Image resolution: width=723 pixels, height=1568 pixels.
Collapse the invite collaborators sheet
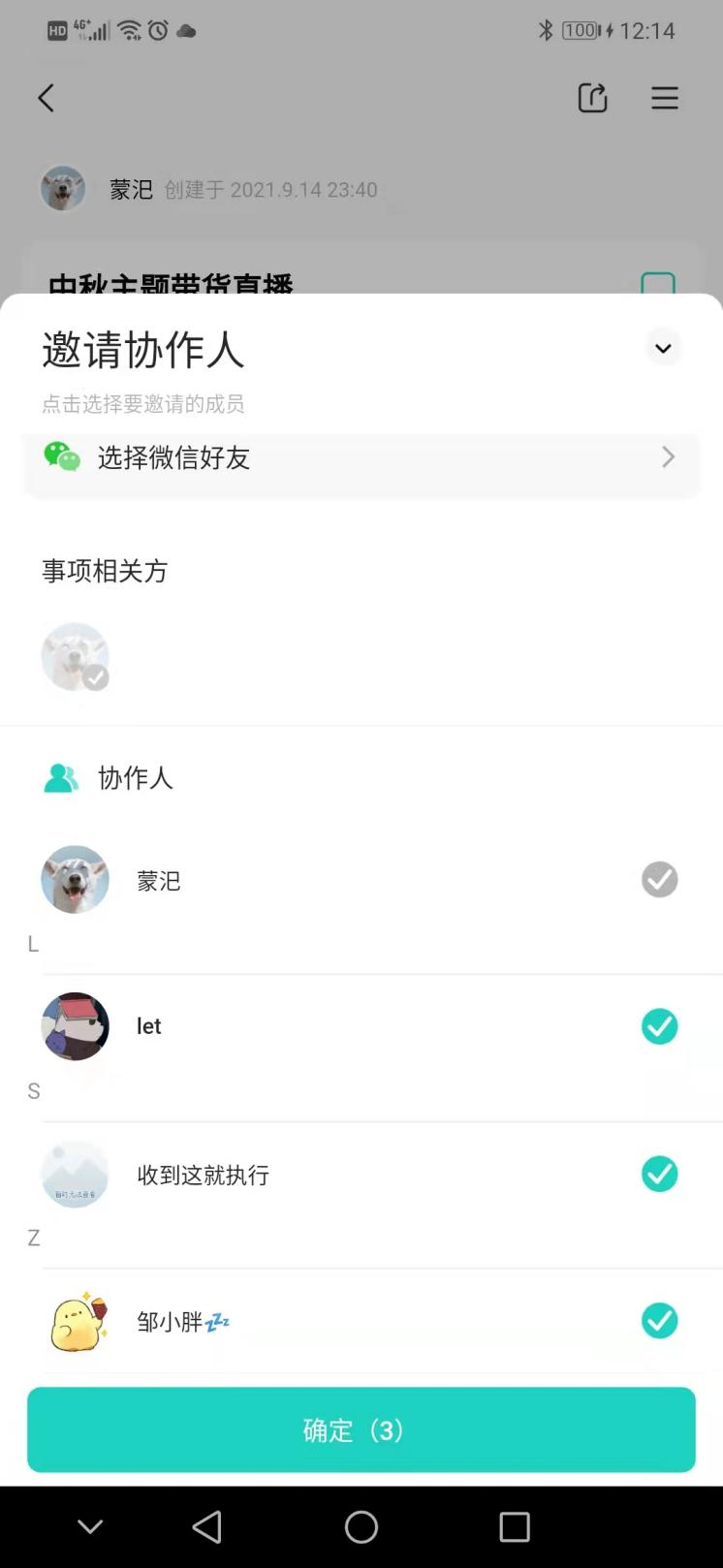click(x=663, y=348)
